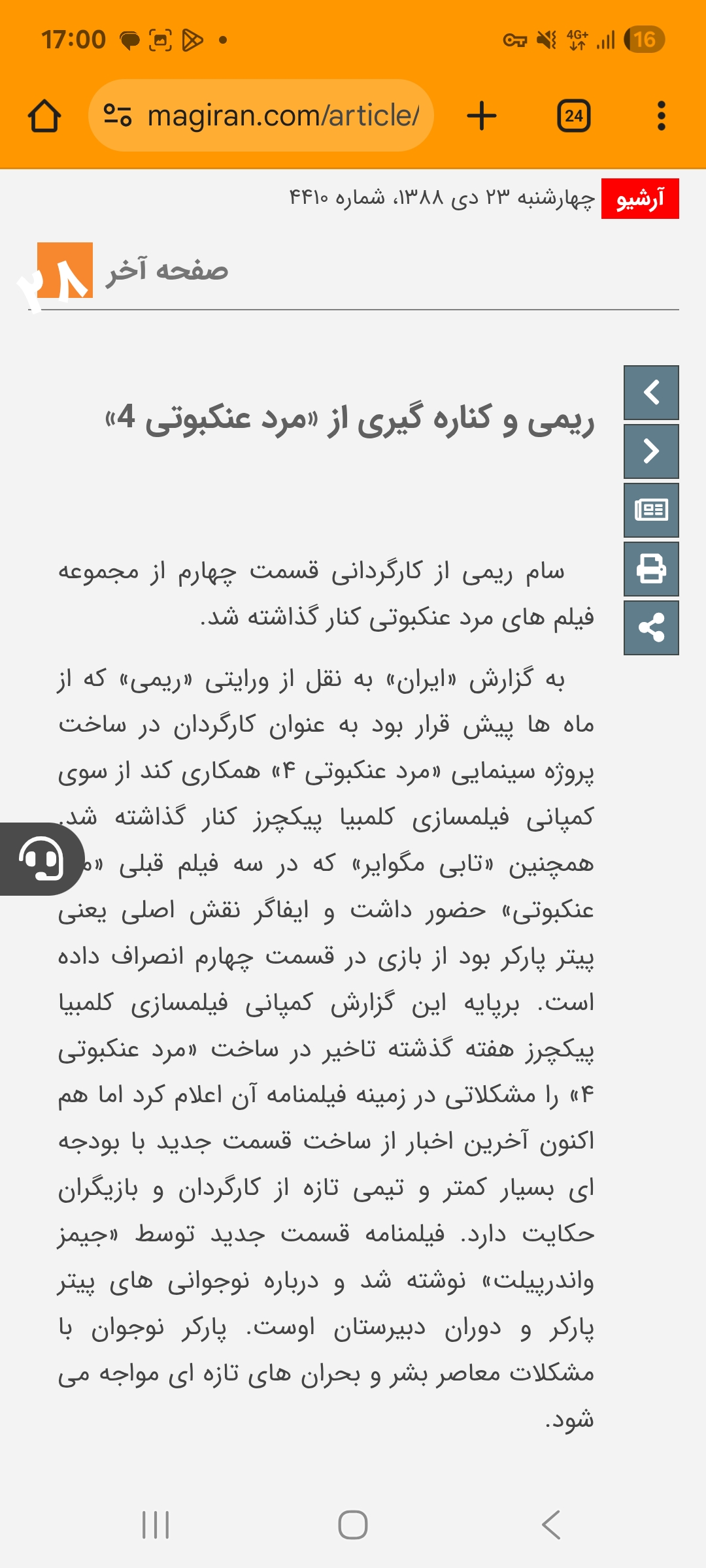Screen dimensions: 706x1568
Task: Tap the system back button
Action: pyautogui.click(x=550, y=1525)
